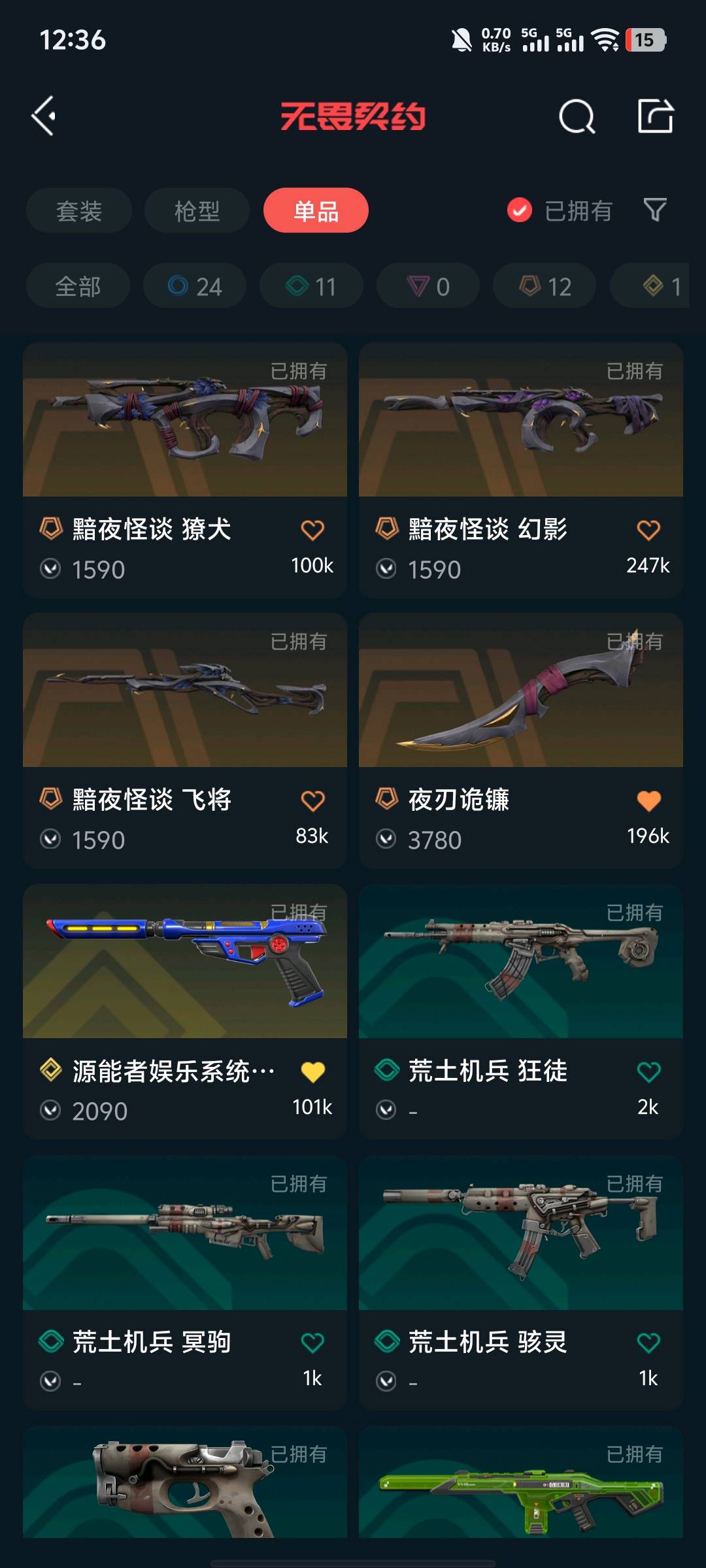Image resolution: width=706 pixels, height=1568 pixels.
Task: Open the search magnifier icon
Action: [x=577, y=118]
